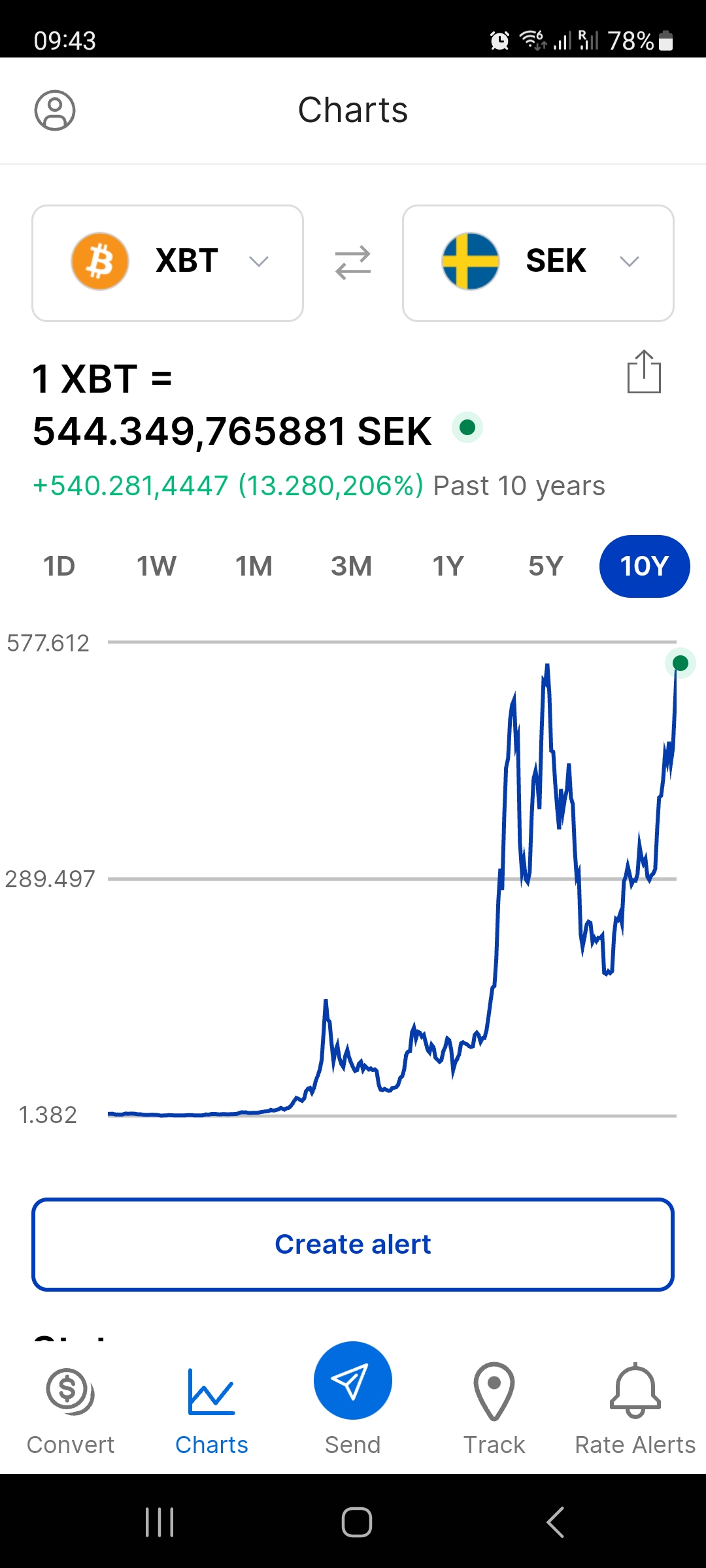Viewport: 706px width, 1568px height.
Task: Go back using the system back button
Action: coord(555,1522)
